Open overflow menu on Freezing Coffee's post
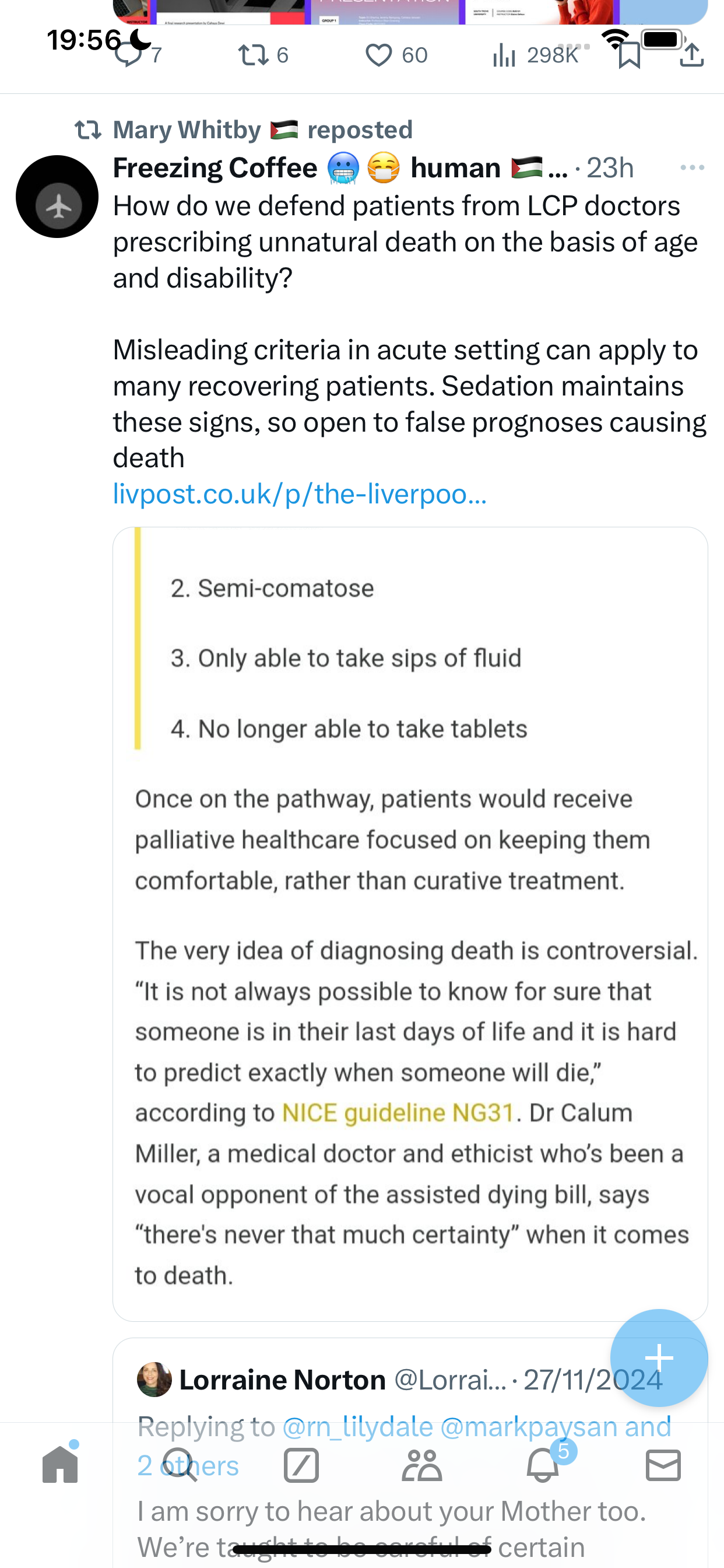This screenshot has height=1568, width=724. tap(693, 167)
